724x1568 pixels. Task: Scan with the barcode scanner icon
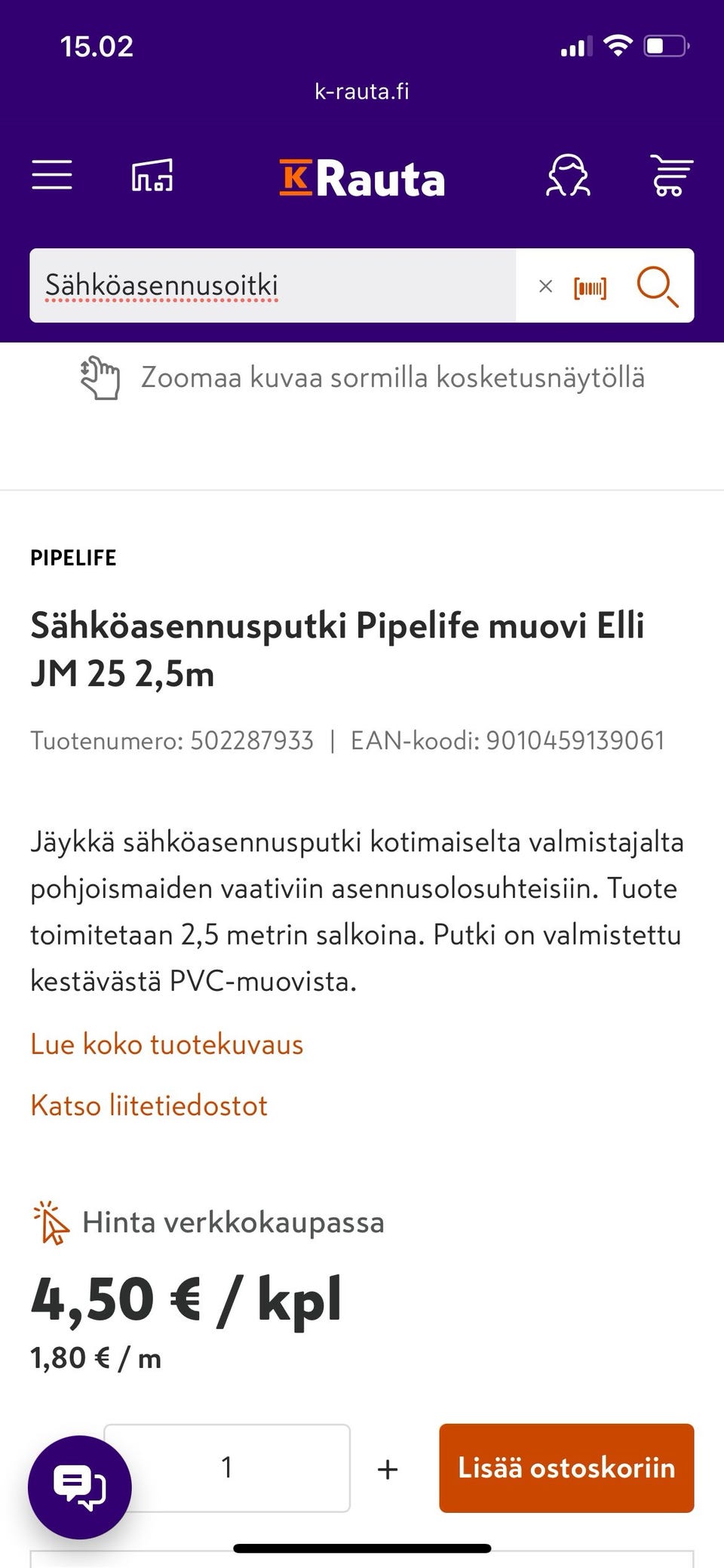pyautogui.click(x=591, y=286)
